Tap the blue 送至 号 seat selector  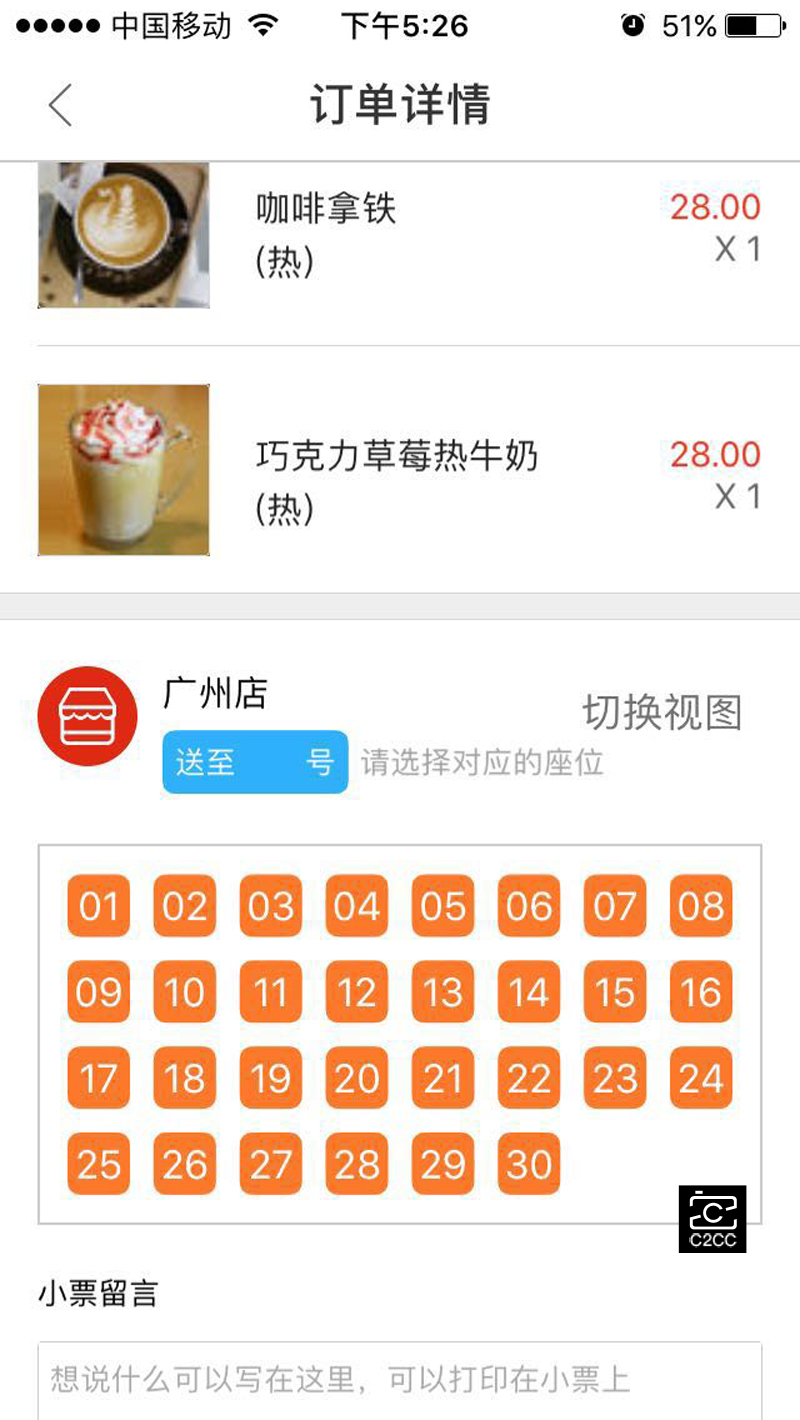coord(254,762)
